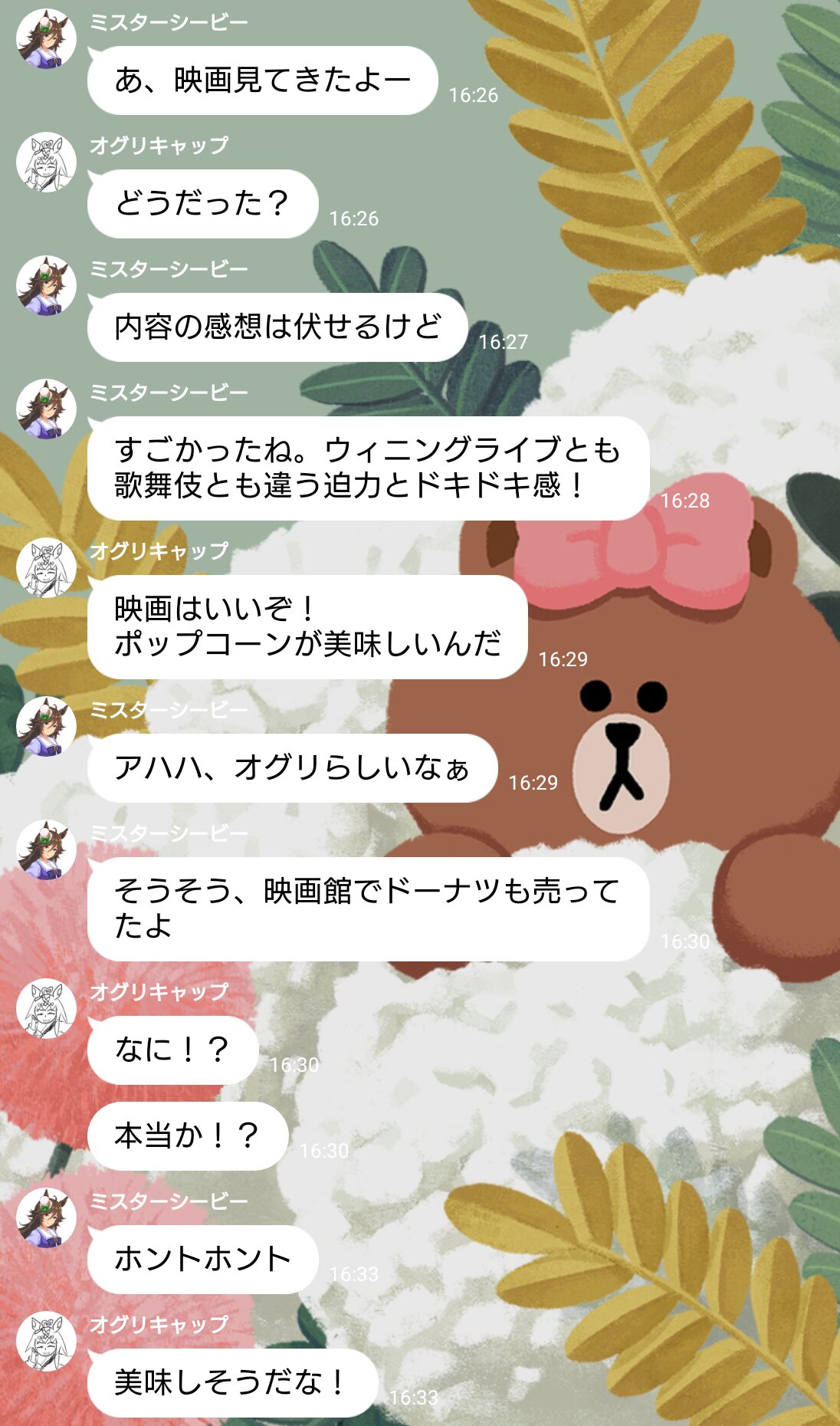Screen dimensions: 840x1426
Task: Open オグリキャップ's avatar beside 'どうだった？'
Action: click(46, 162)
